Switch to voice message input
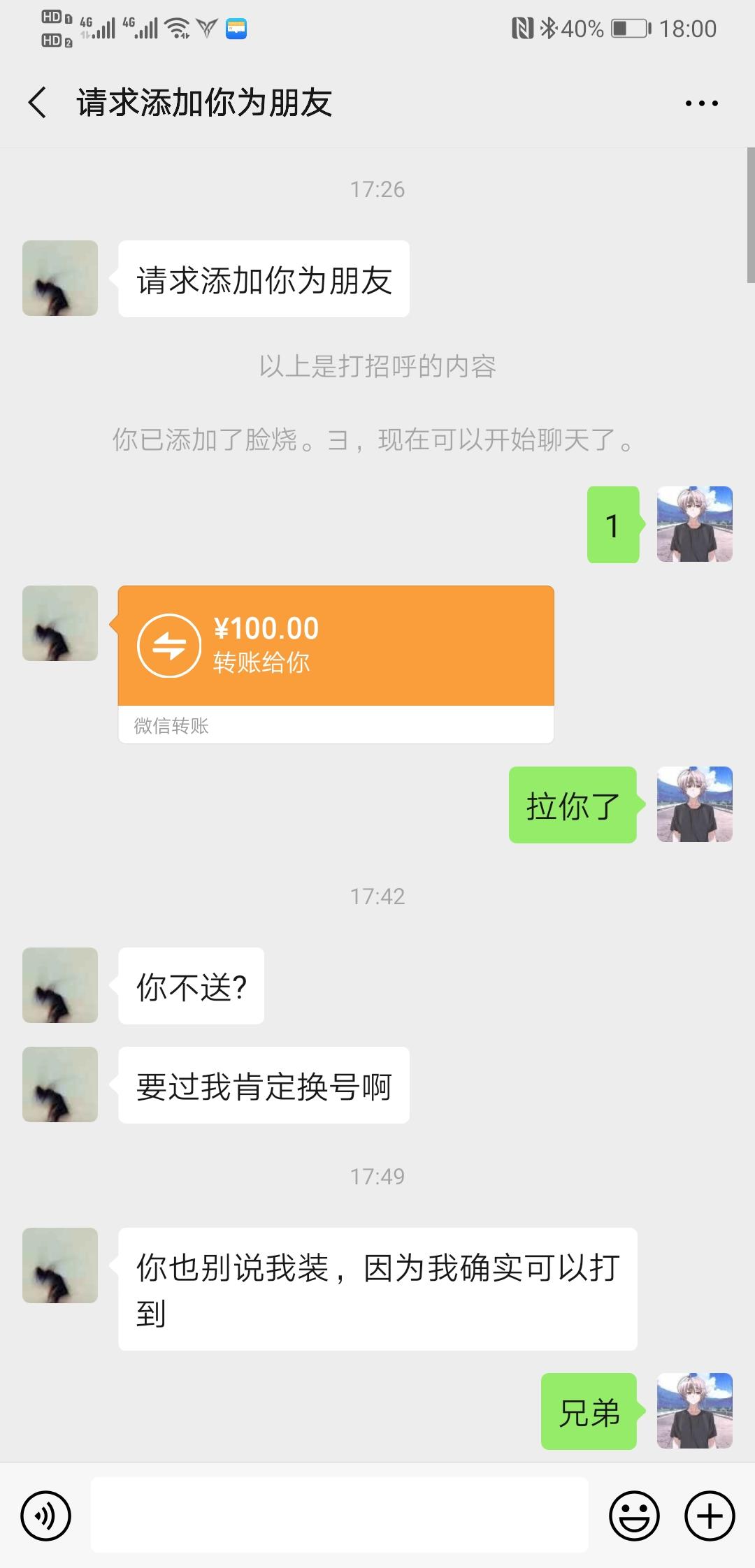Screen dimensions: 755x1568 [46, 1516]
